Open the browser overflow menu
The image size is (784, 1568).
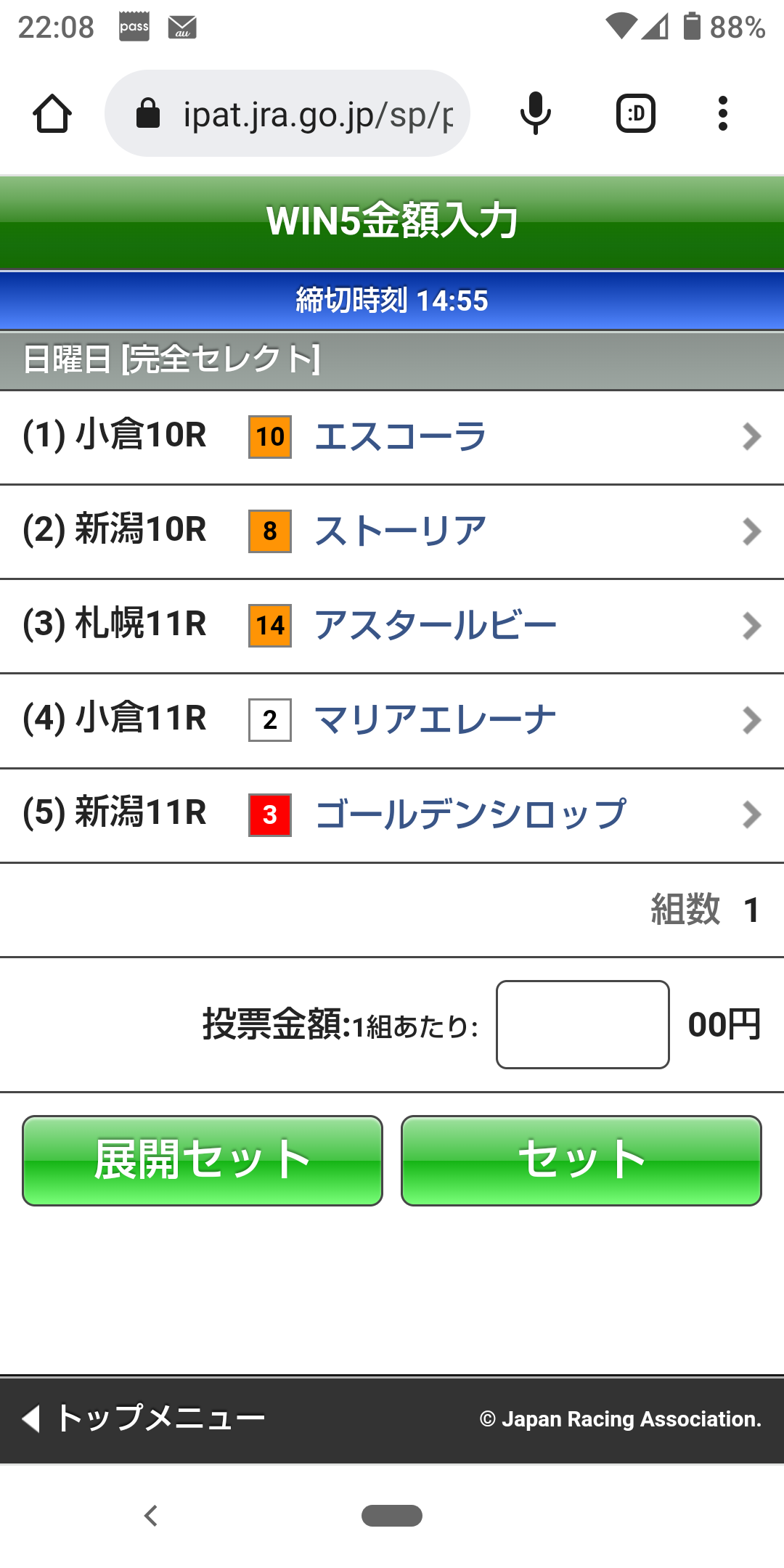click(x=722, y=114)
